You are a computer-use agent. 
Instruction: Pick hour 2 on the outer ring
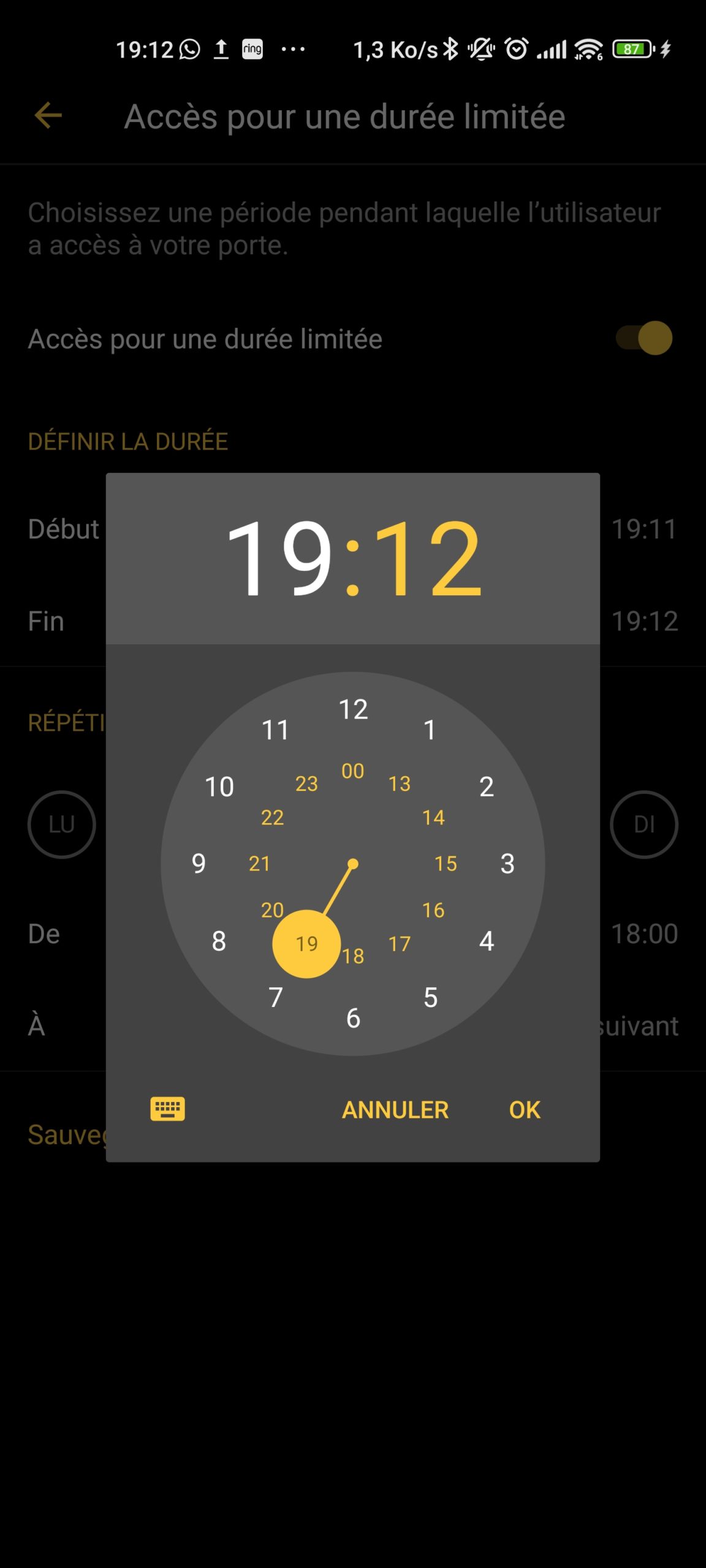[487, 786]
